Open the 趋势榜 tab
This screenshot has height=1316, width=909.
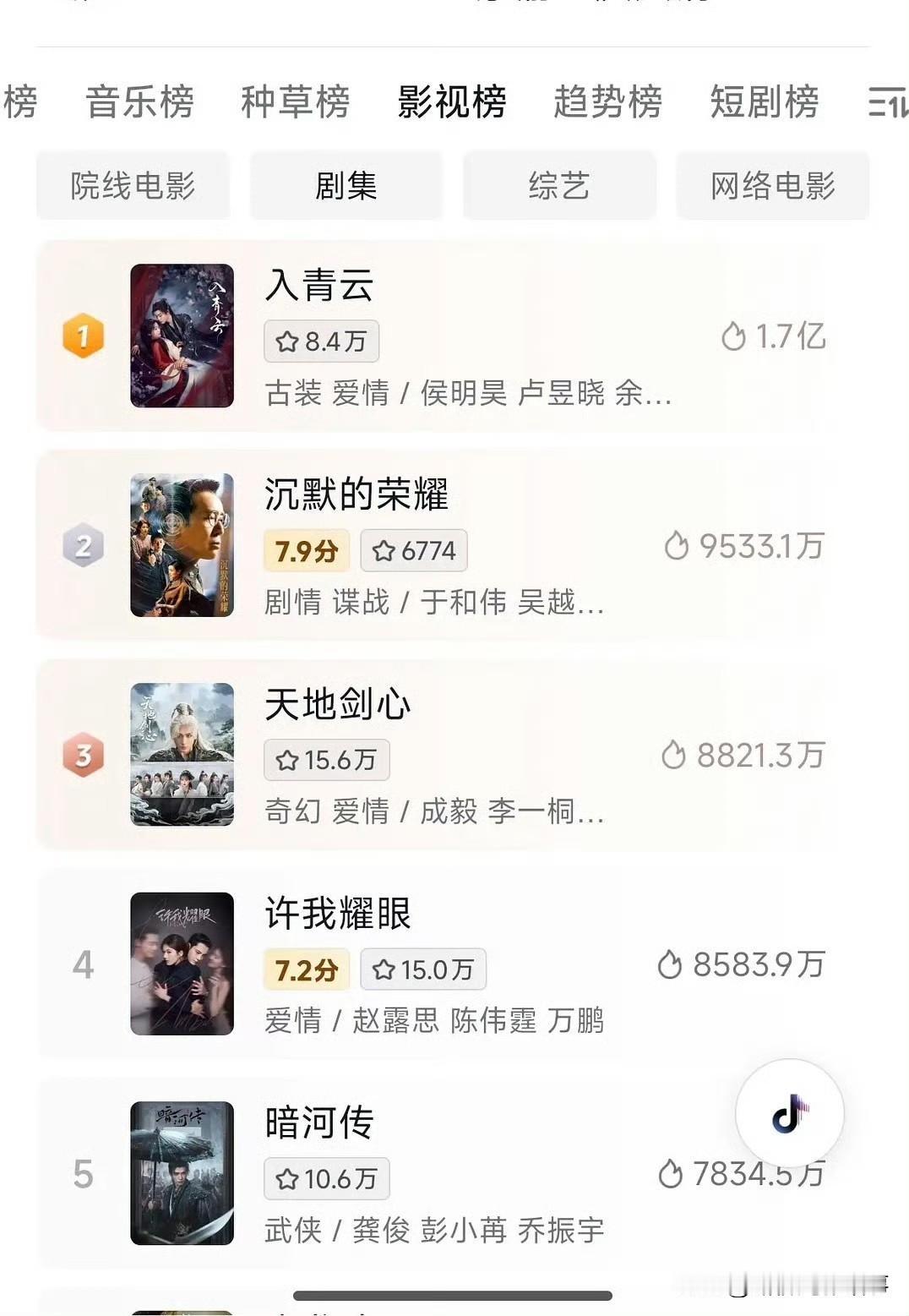tap(608, 102)
